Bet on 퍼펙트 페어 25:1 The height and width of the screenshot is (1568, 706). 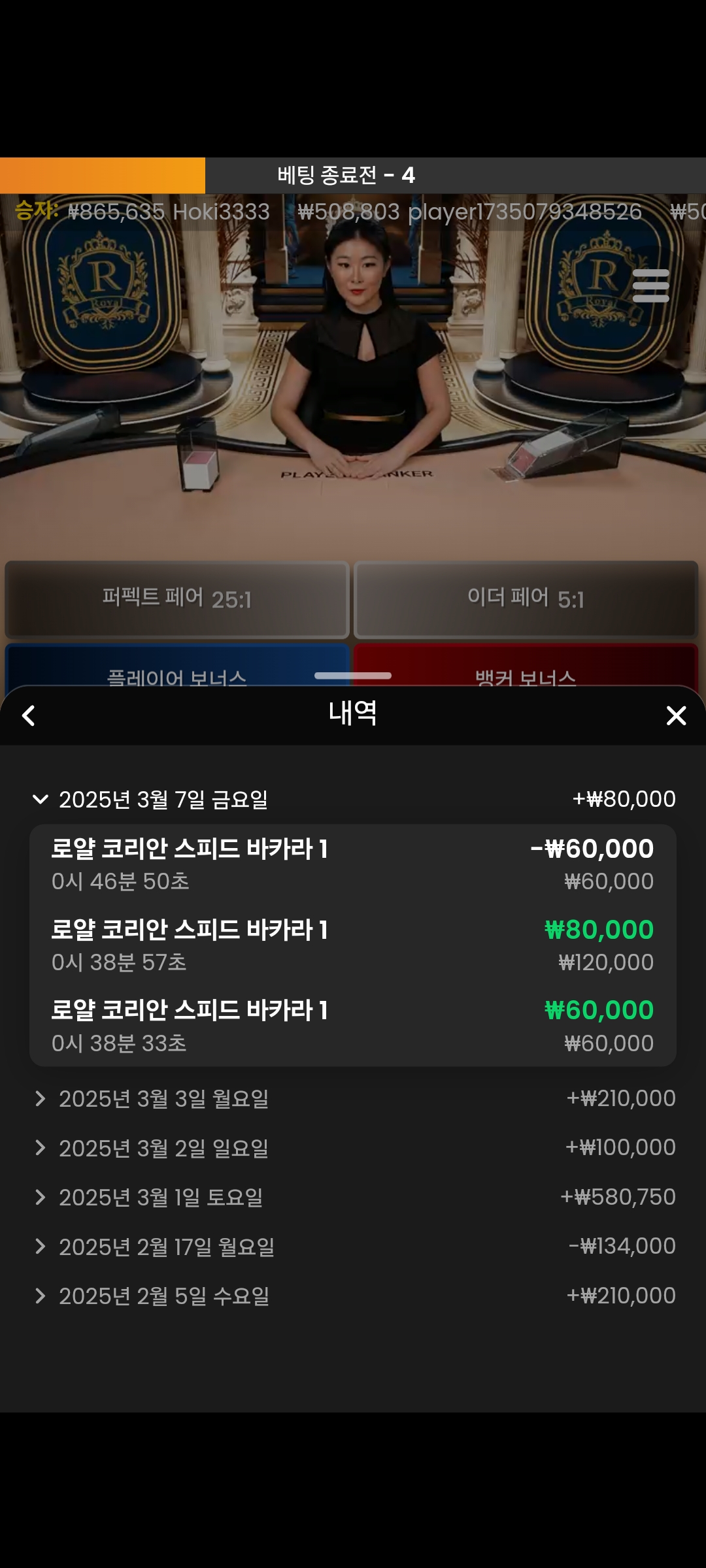(176, 598)
